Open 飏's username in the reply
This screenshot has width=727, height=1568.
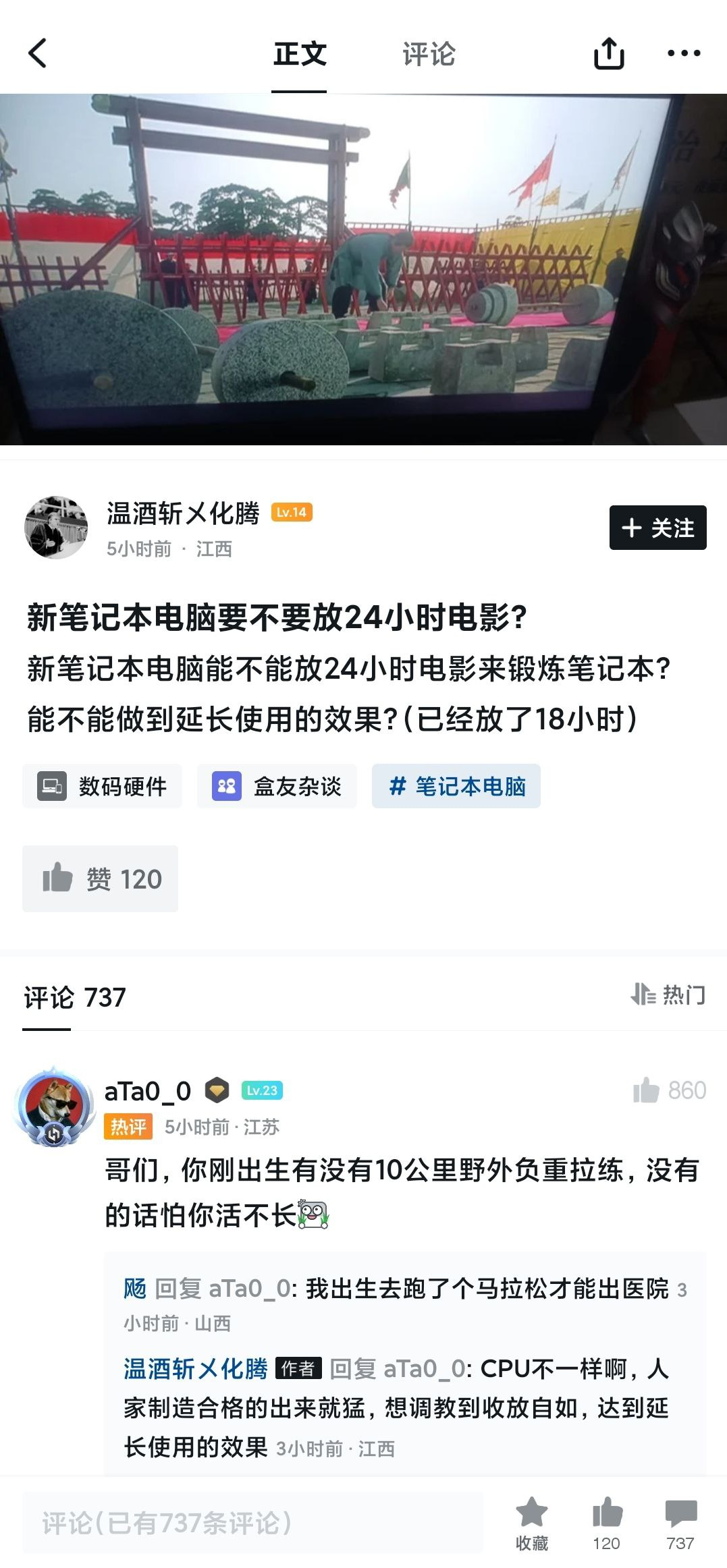coord(134,1289)
